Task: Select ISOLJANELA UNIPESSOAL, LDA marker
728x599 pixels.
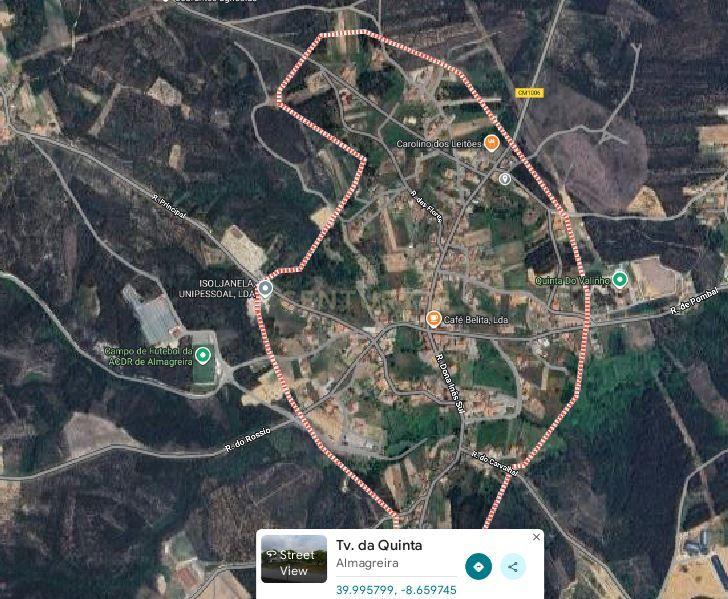Action: 265,288
